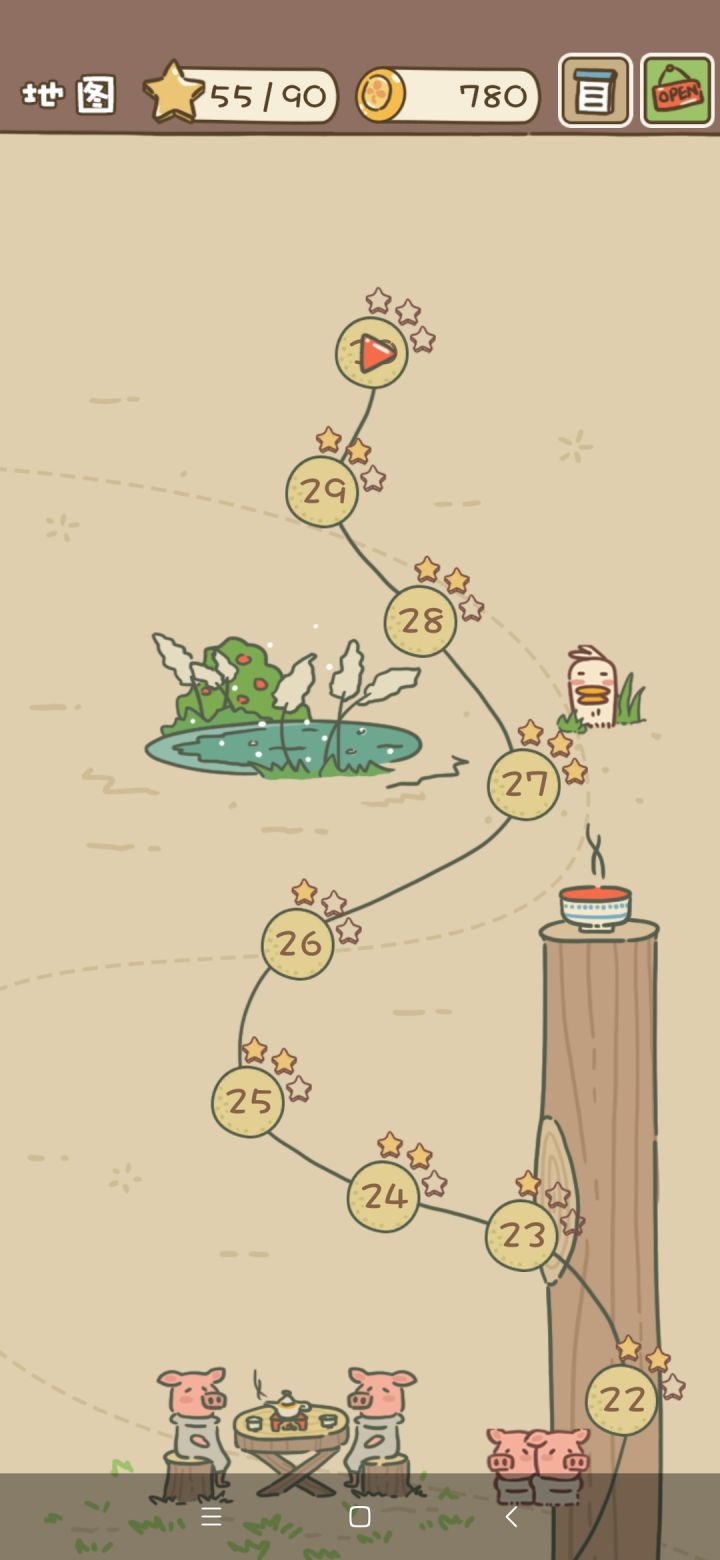Viewport: 720px width, 1560px height.
Task: Return to the system home screen
Action: tap(360, 1517)
